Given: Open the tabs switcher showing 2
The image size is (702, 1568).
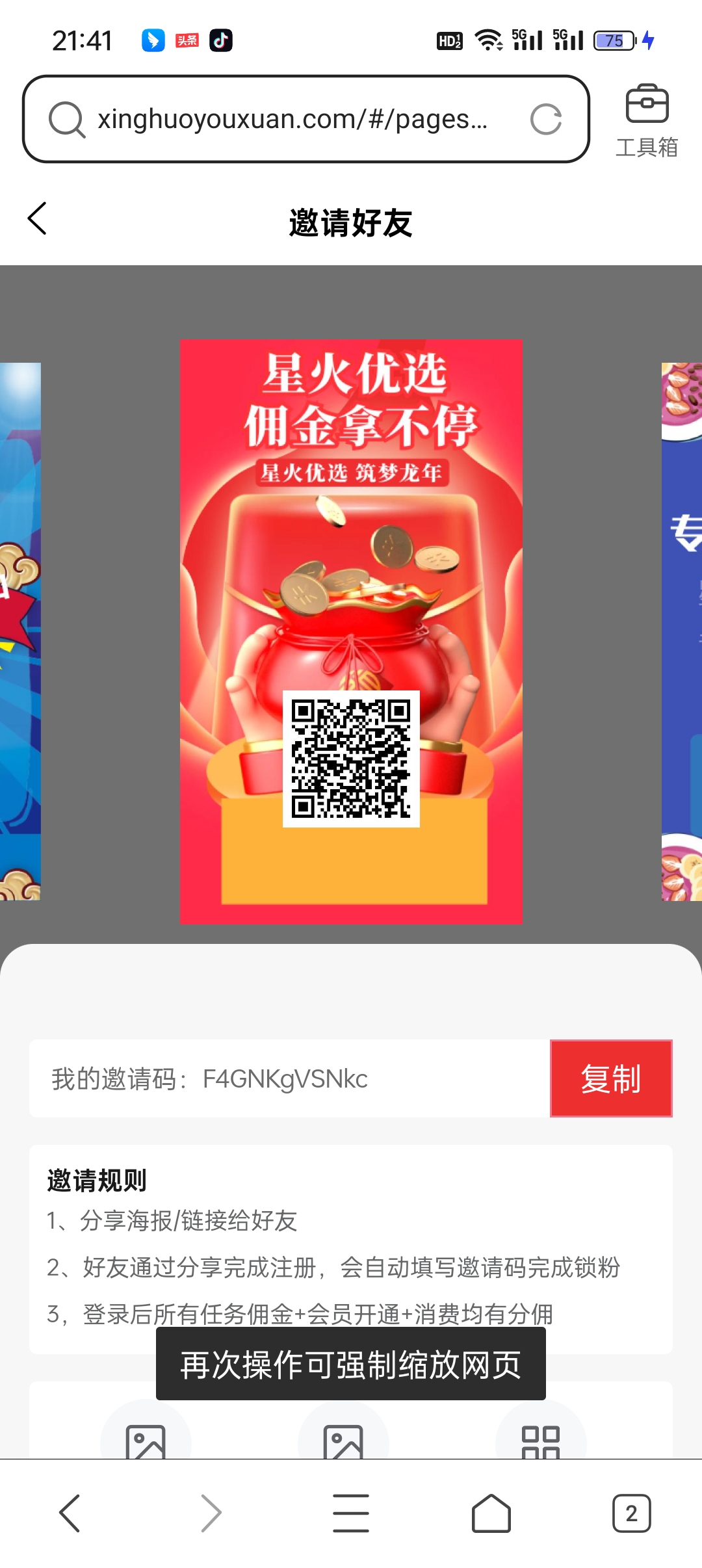Looking at the screenshot, I should pos(631,1513).
